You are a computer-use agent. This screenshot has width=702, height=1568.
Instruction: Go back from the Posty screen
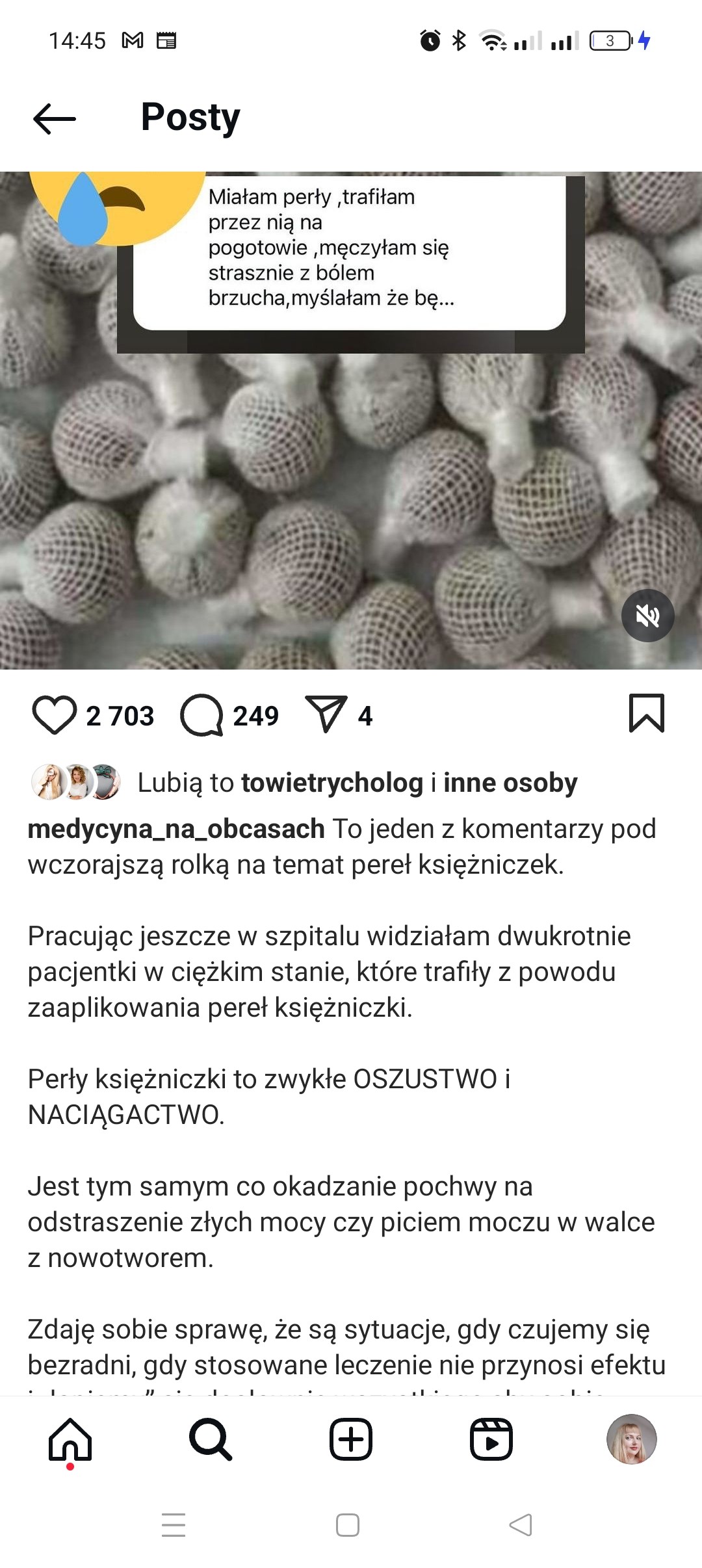55,119
